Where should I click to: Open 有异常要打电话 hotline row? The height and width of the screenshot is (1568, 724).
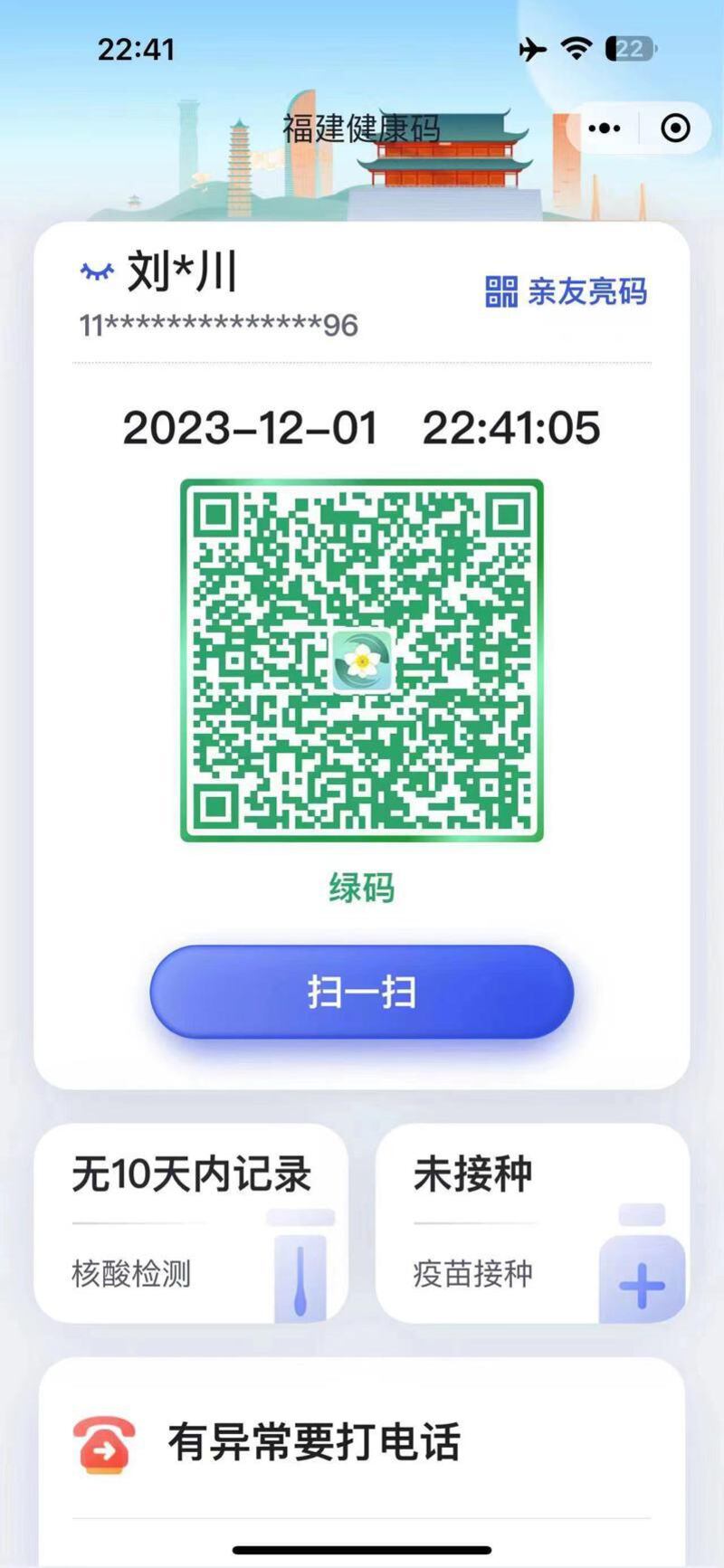[x=362, y=1442]
